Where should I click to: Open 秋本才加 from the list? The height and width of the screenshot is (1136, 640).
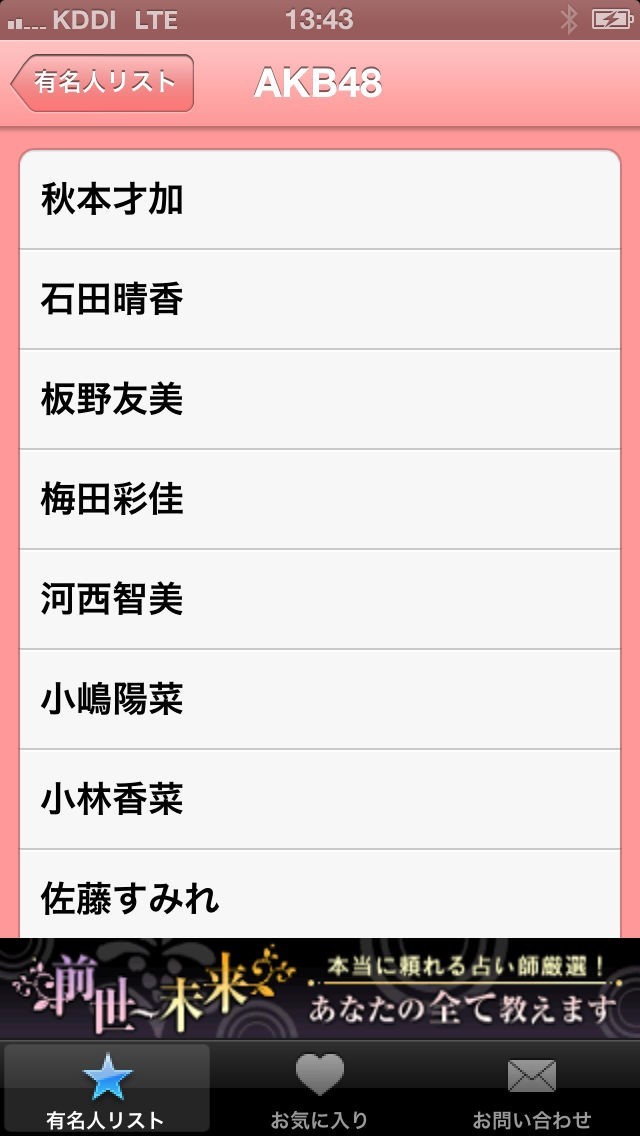[320, 200]
